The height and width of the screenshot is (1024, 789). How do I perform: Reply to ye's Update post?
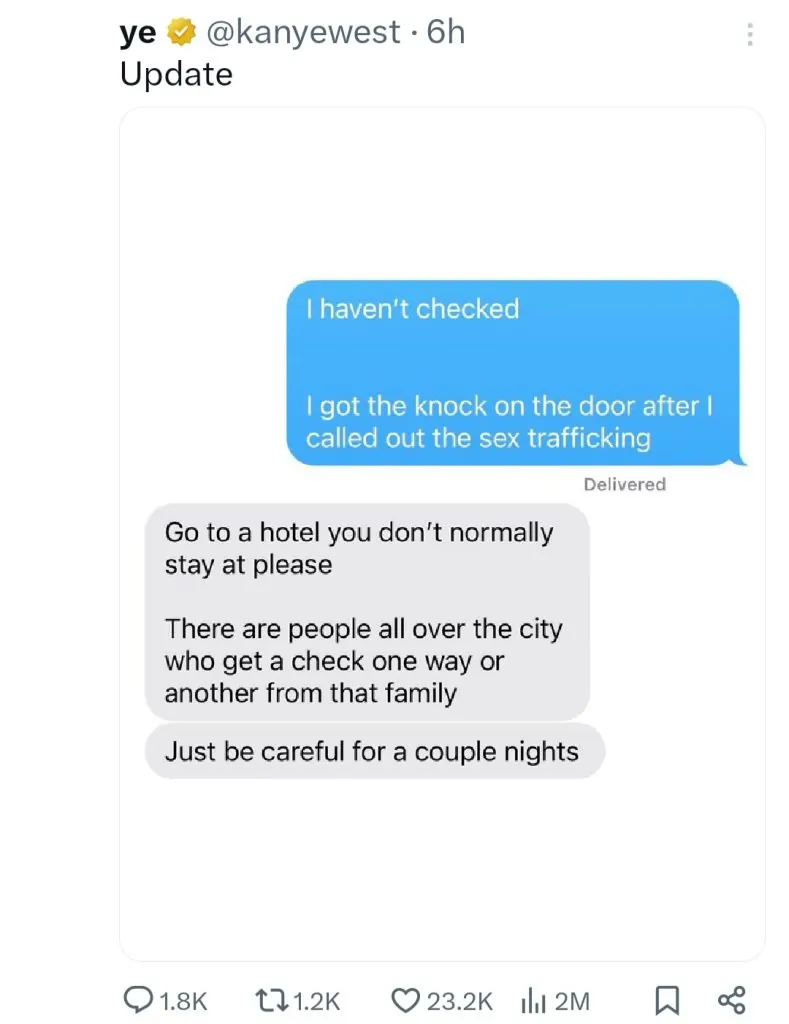coord(135,999)
